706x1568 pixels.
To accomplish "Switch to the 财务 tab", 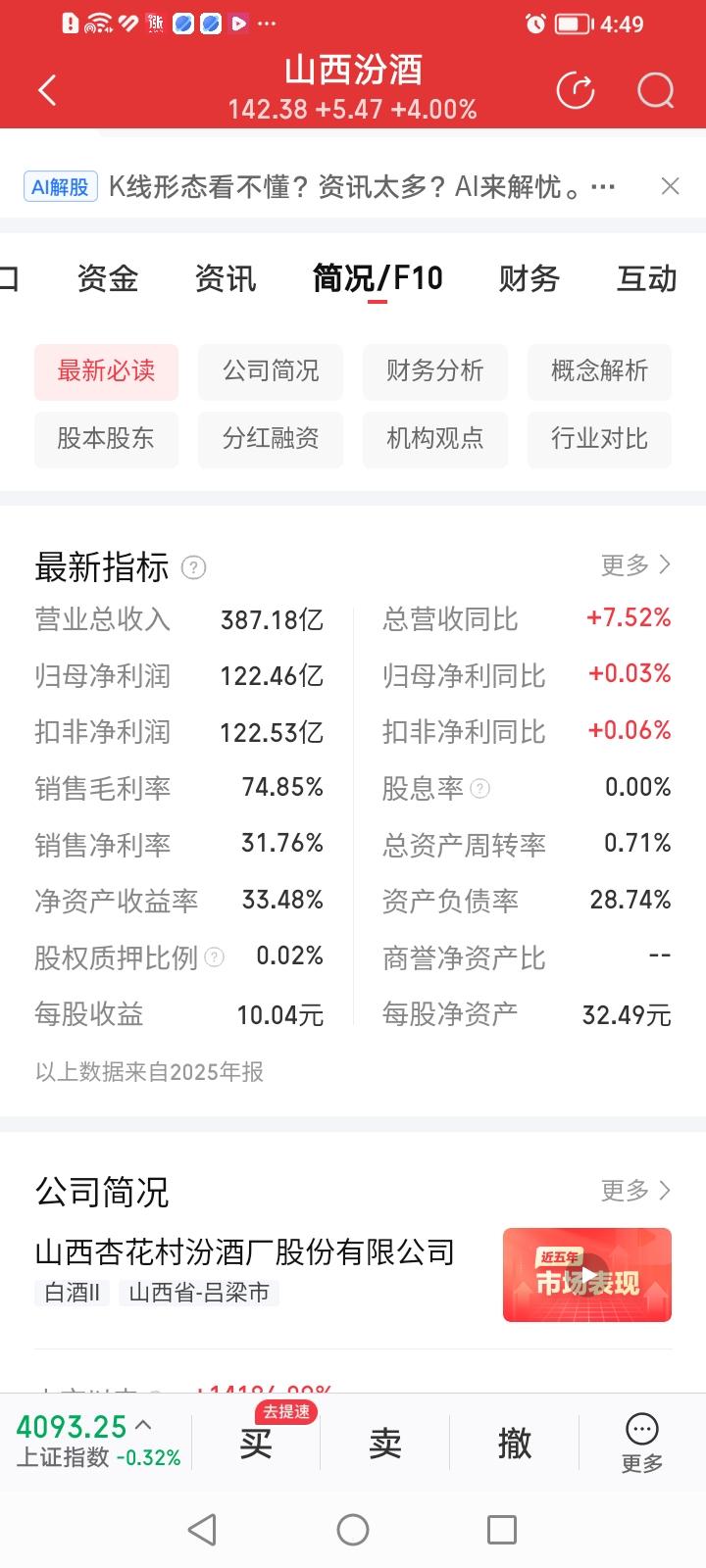I will (x=529, y=279).
